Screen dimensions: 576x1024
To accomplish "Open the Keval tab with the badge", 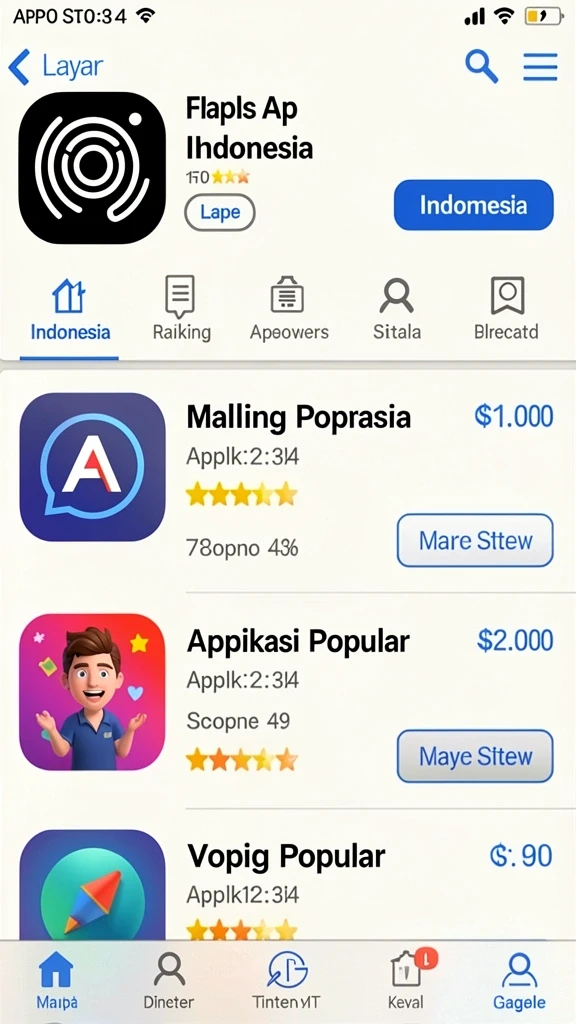I will [406, 981].
